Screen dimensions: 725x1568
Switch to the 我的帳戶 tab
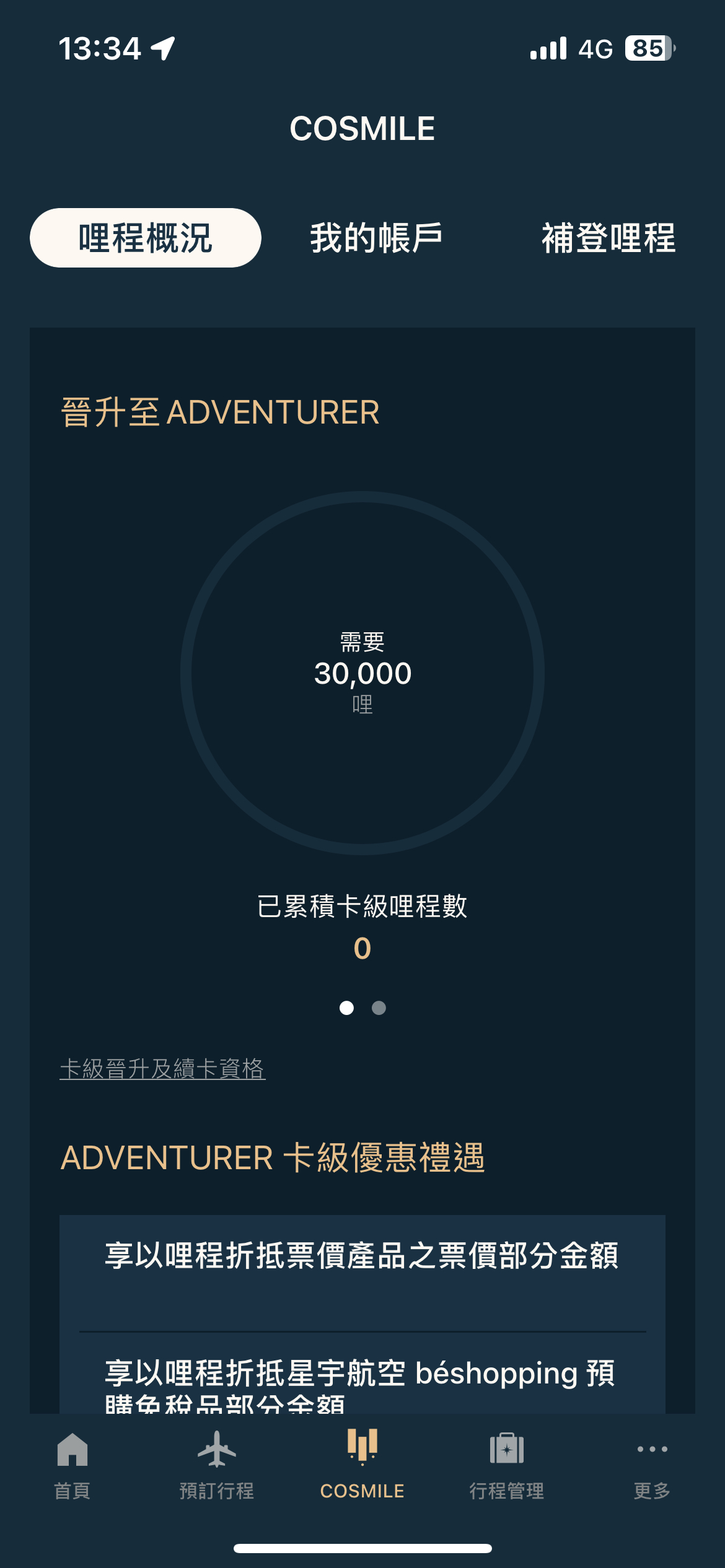tap(376, 238)
